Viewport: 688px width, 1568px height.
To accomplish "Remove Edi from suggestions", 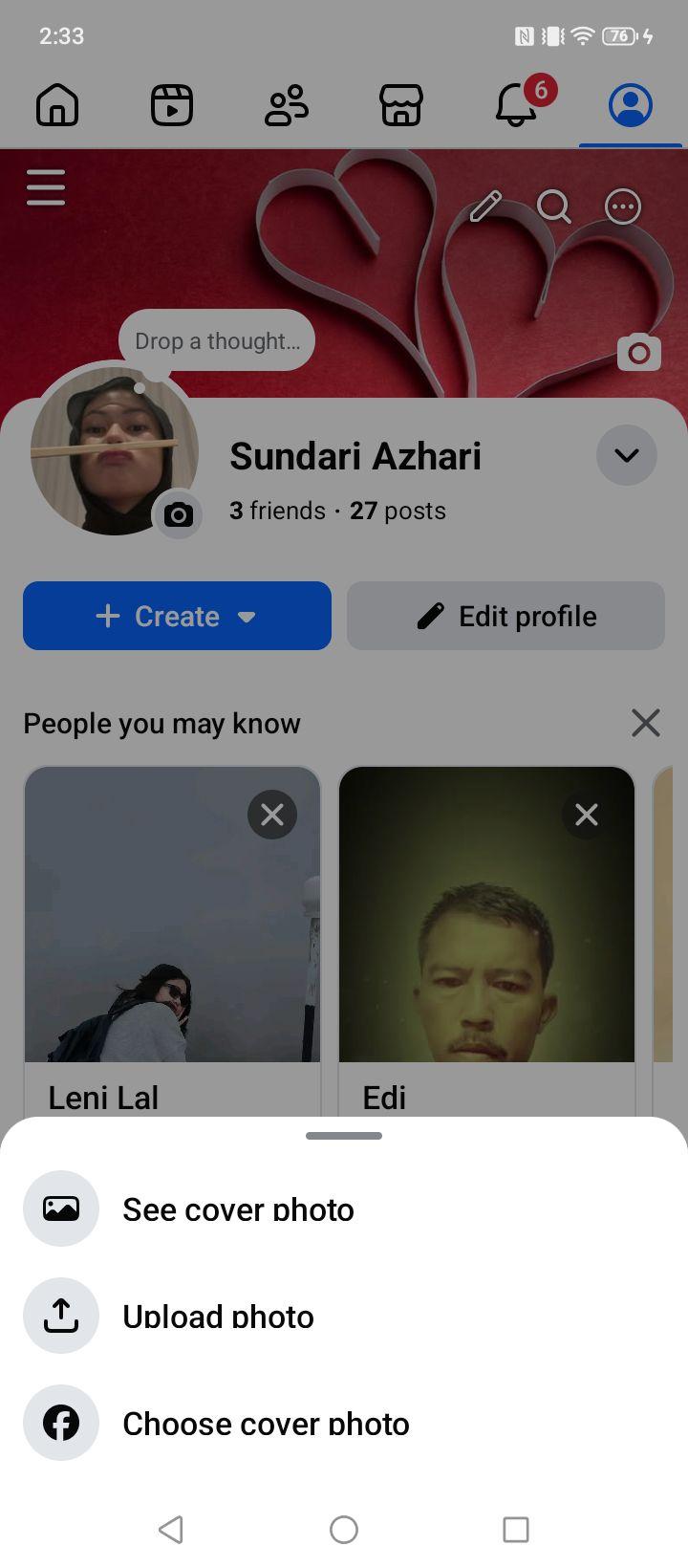I will (x=587, y=815).
